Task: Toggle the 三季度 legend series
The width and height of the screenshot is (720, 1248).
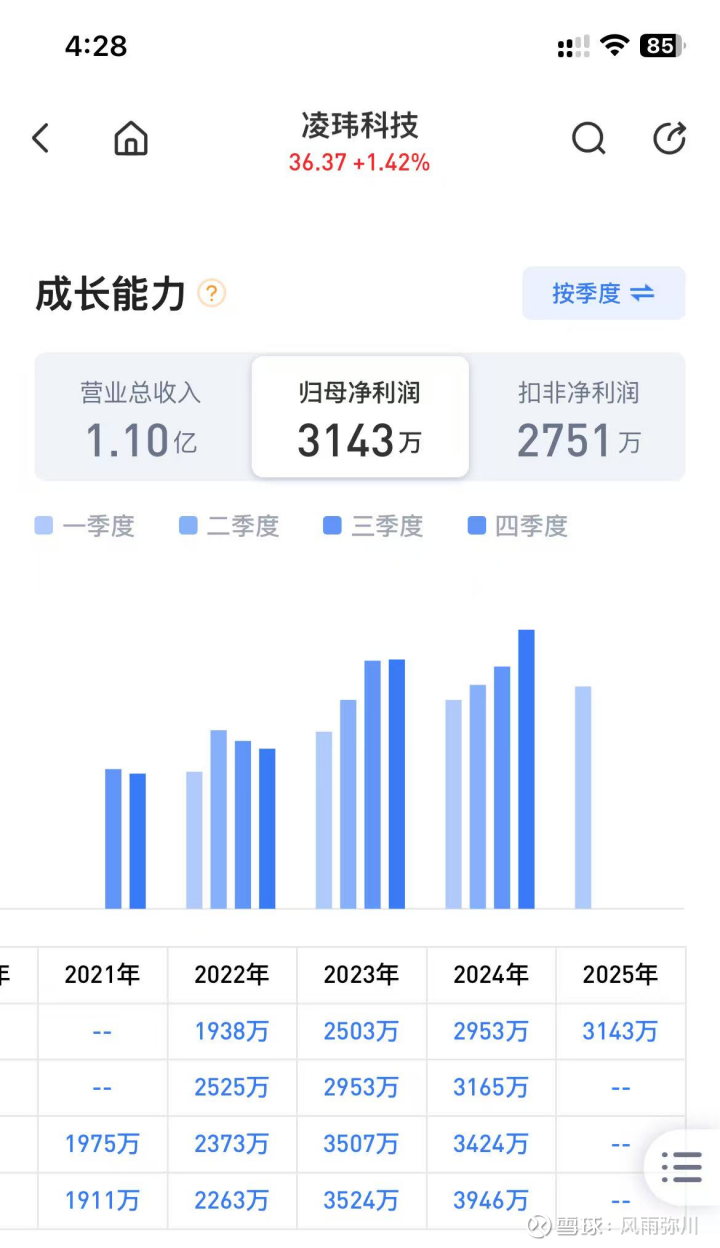Action: [373, 526]
